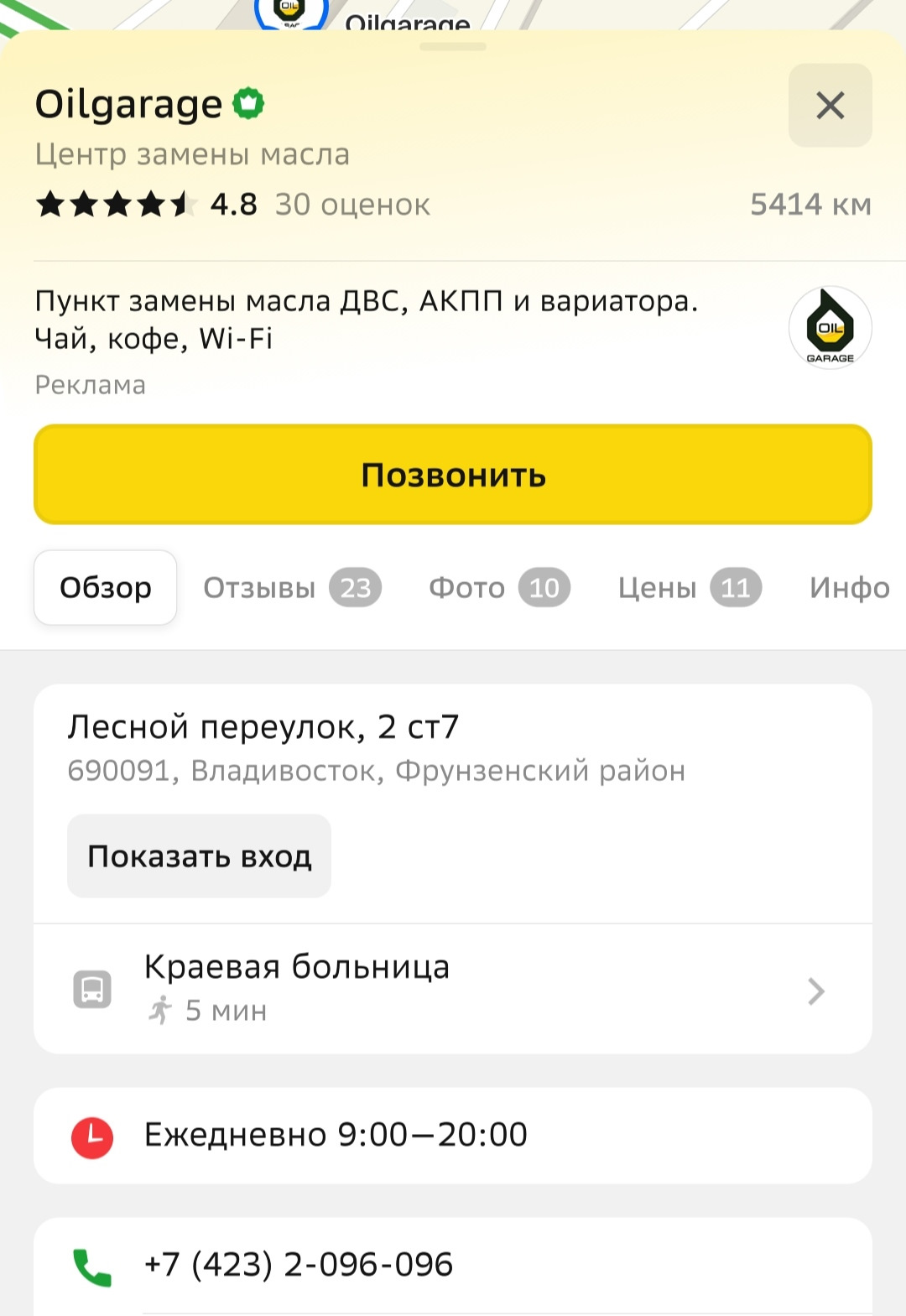Open the Краевая больница transit stop row
This screenshot has height=1316, width=906.
pos(453,990)
